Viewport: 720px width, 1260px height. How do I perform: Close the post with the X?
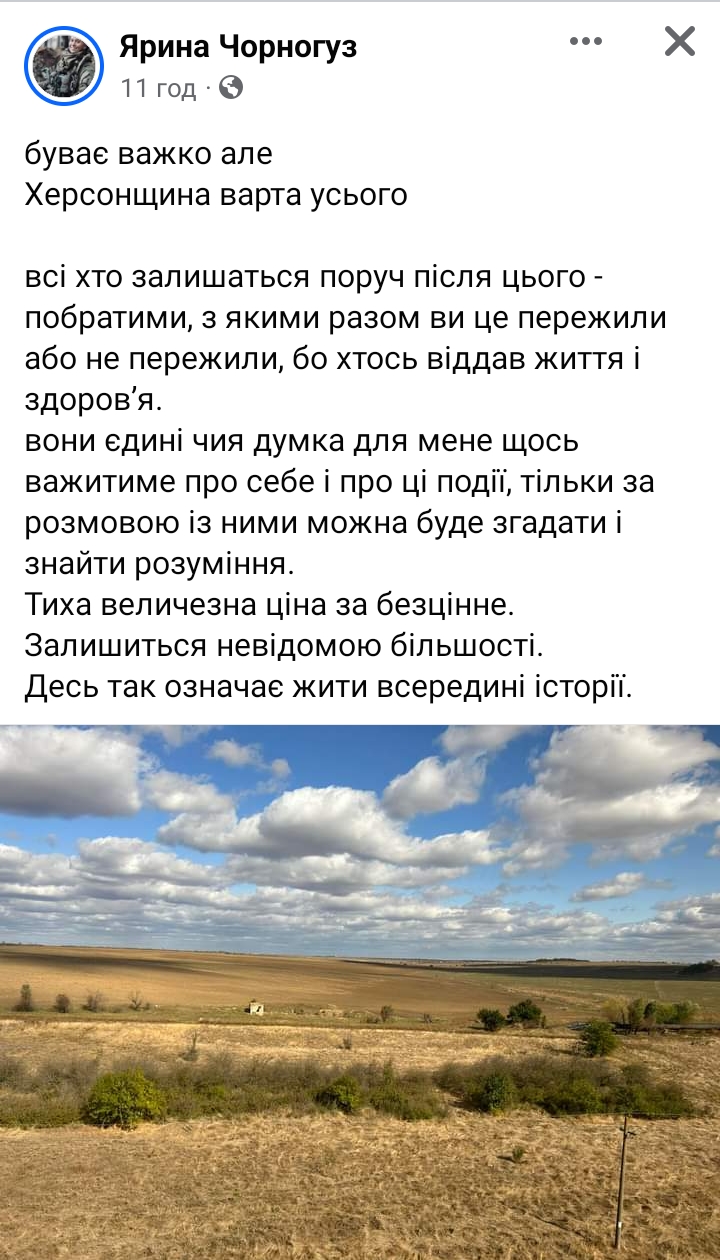click(680, 41)
